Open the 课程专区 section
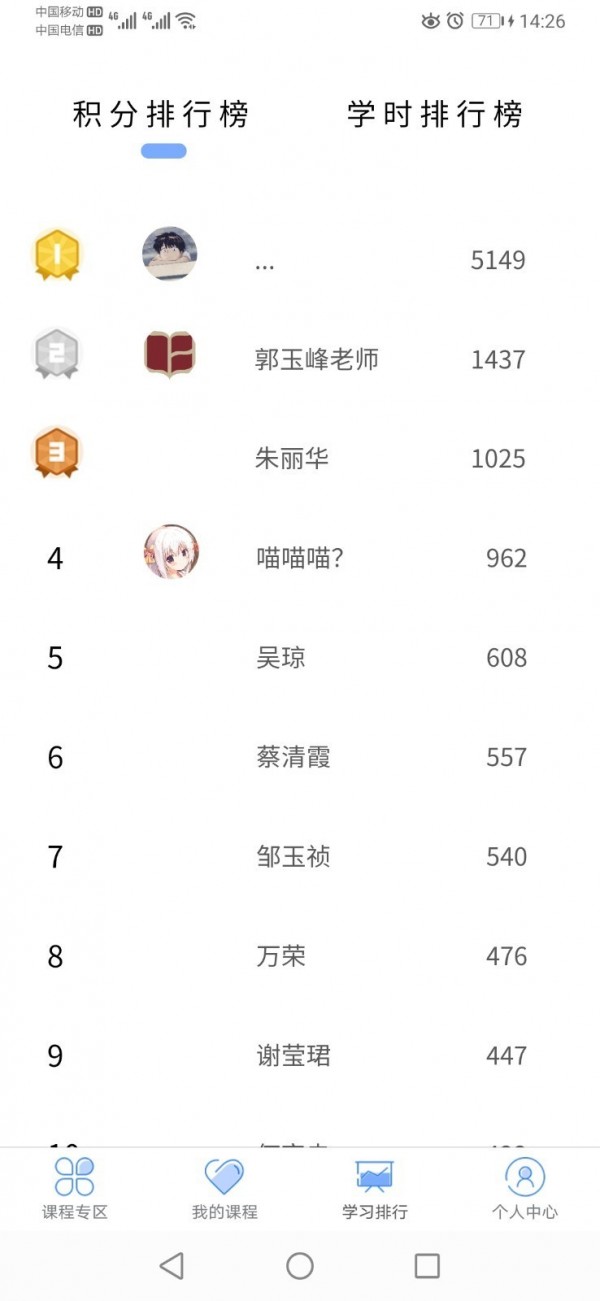 pyautogui.click(x=75, y=1189)
